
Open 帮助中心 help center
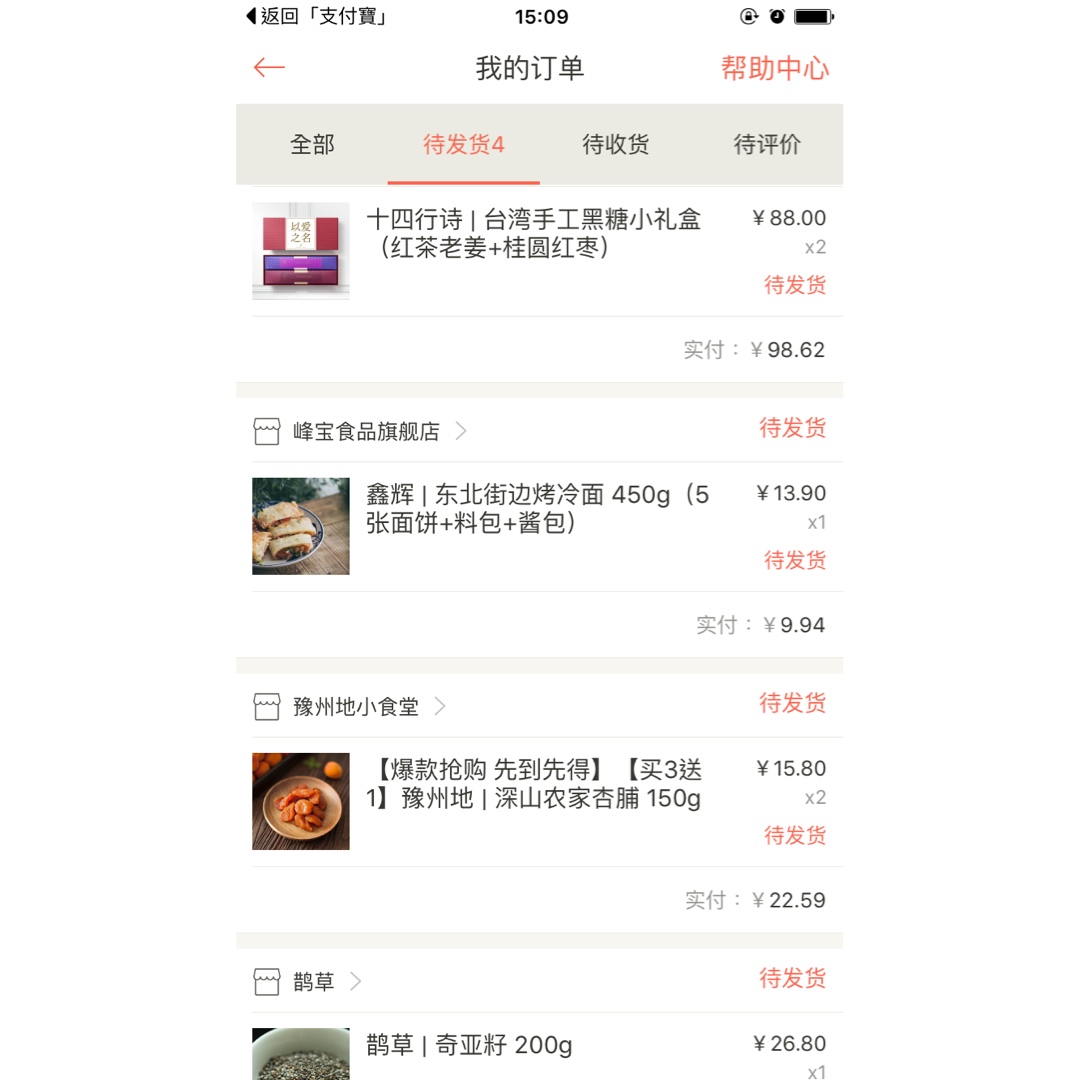point(774,68)
